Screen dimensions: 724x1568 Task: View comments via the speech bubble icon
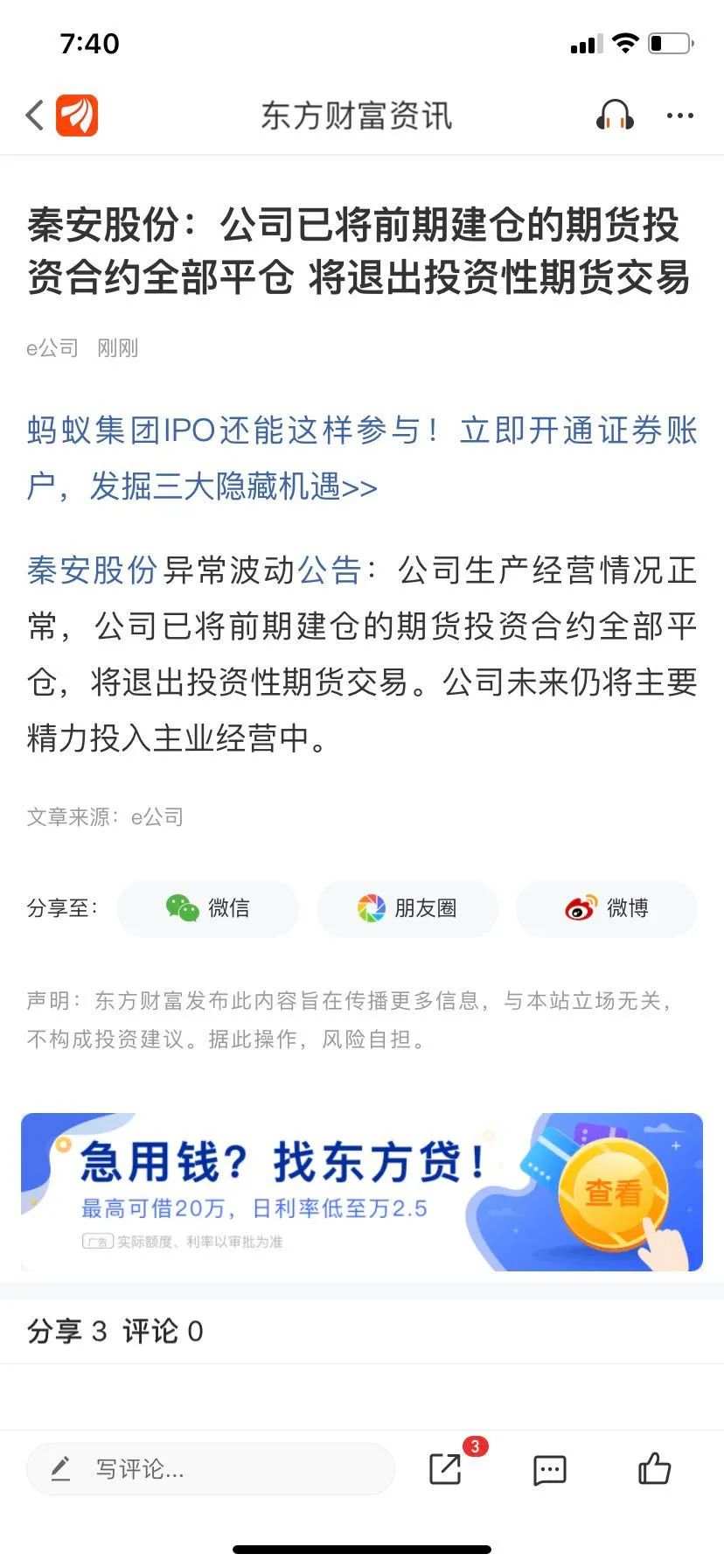click(549, 1470)
